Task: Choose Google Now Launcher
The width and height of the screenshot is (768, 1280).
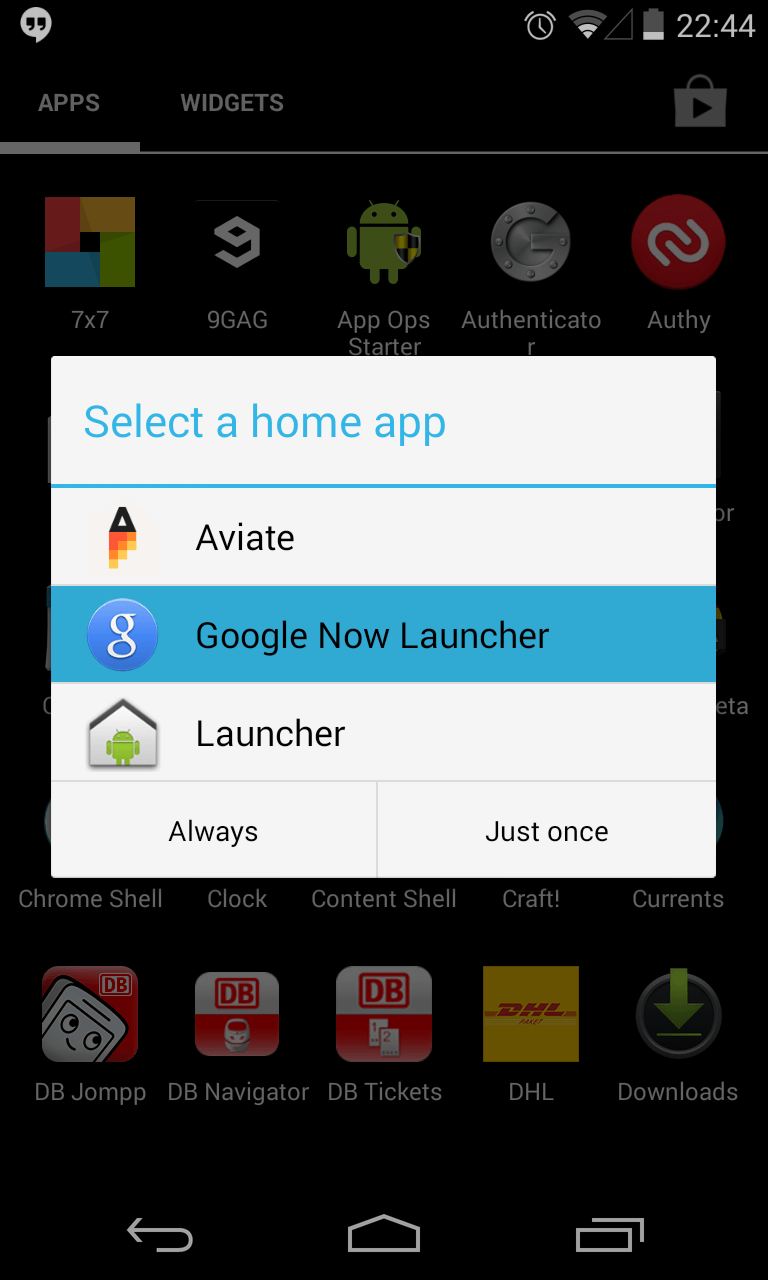Action: (x=383, y=635)
